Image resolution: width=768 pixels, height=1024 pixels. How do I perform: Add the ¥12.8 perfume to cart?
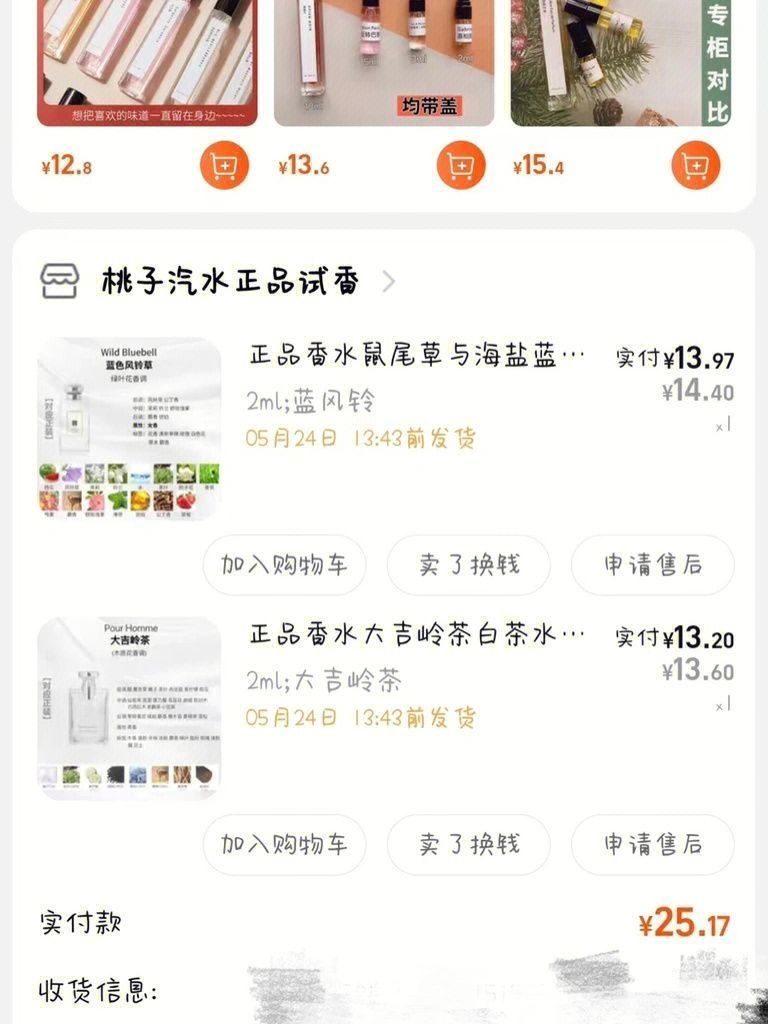click(224, 165)
